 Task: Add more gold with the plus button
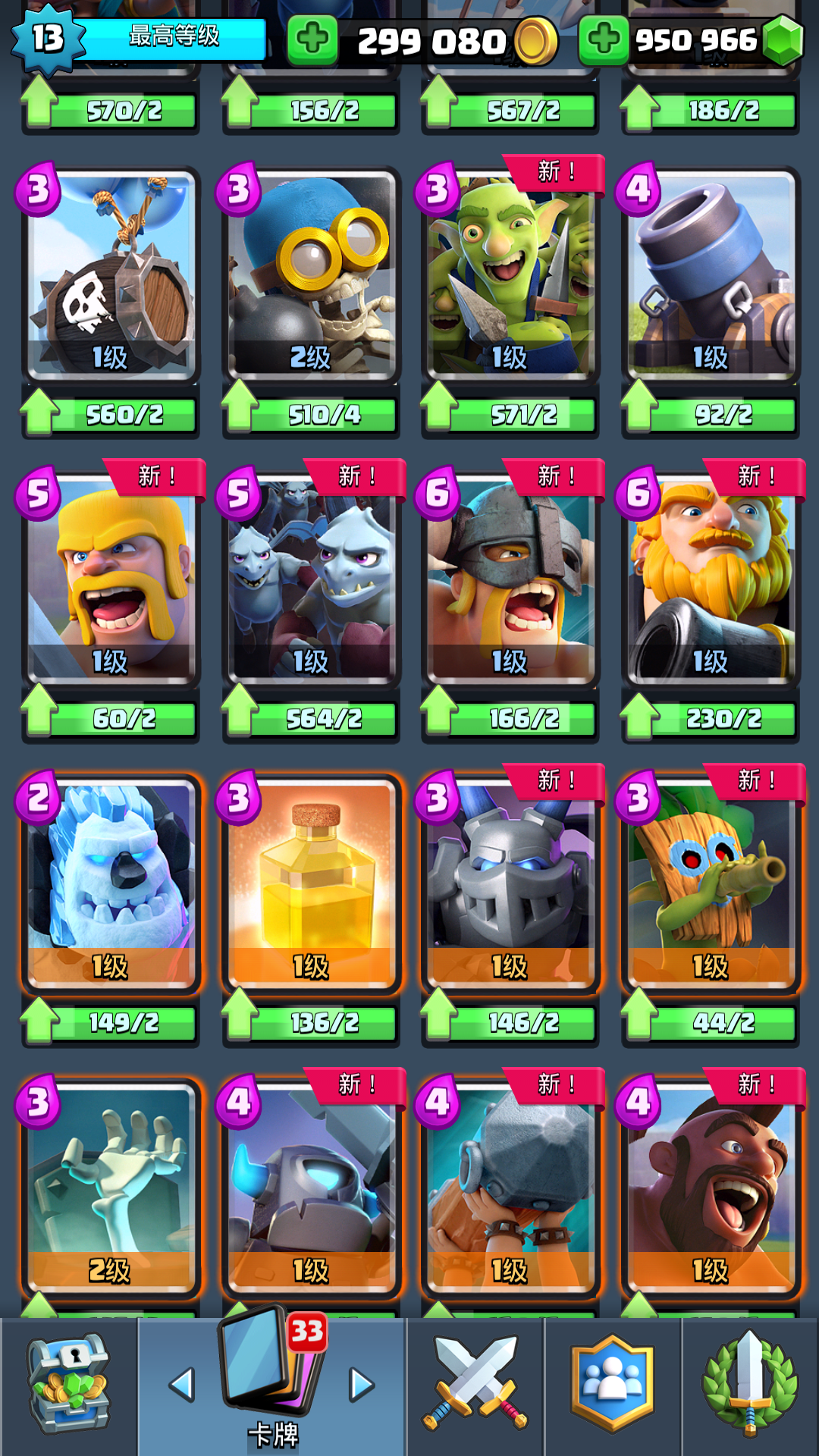coord(312,39)
